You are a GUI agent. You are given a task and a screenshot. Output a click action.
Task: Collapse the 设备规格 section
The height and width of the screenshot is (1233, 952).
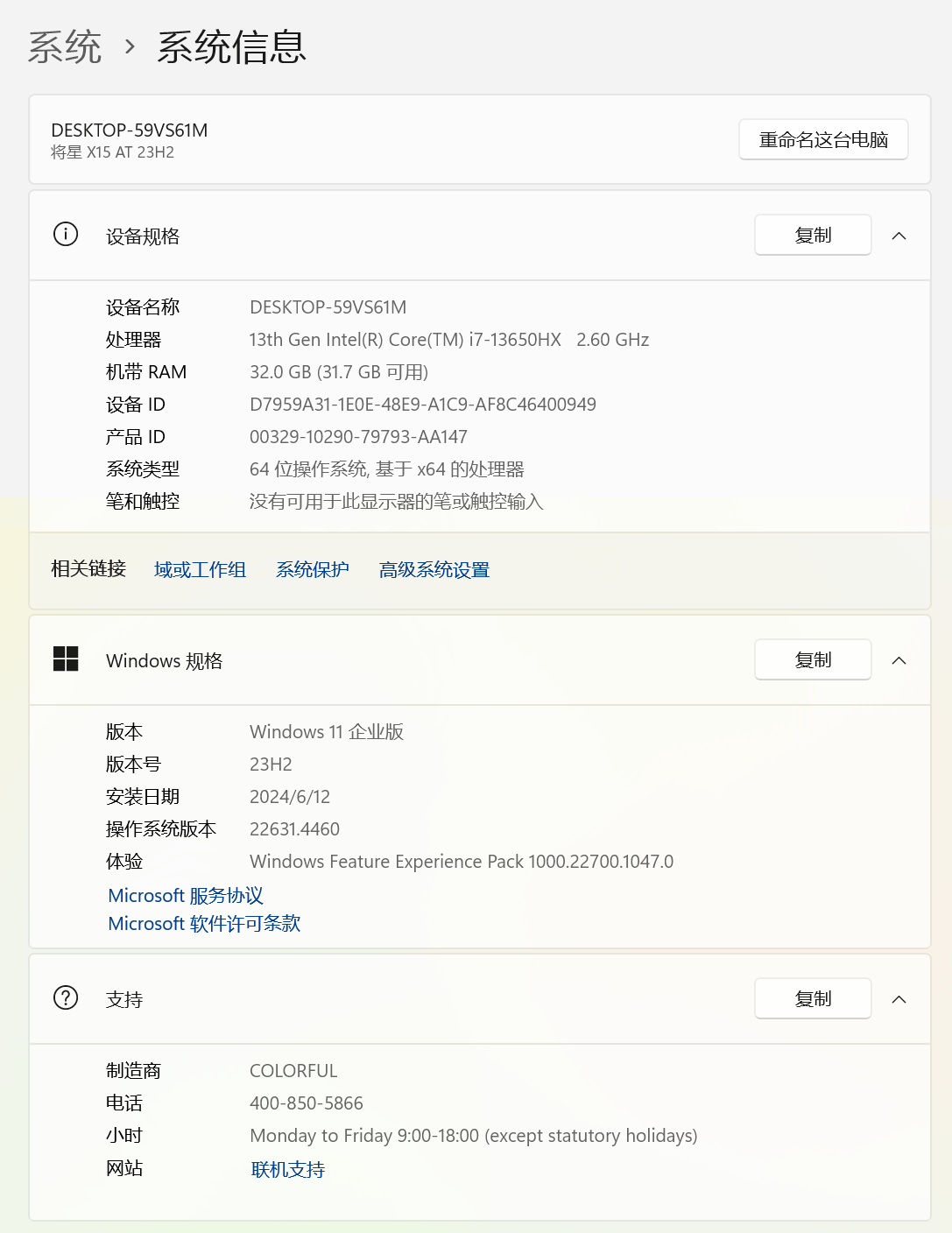click(x=899, y=236)
